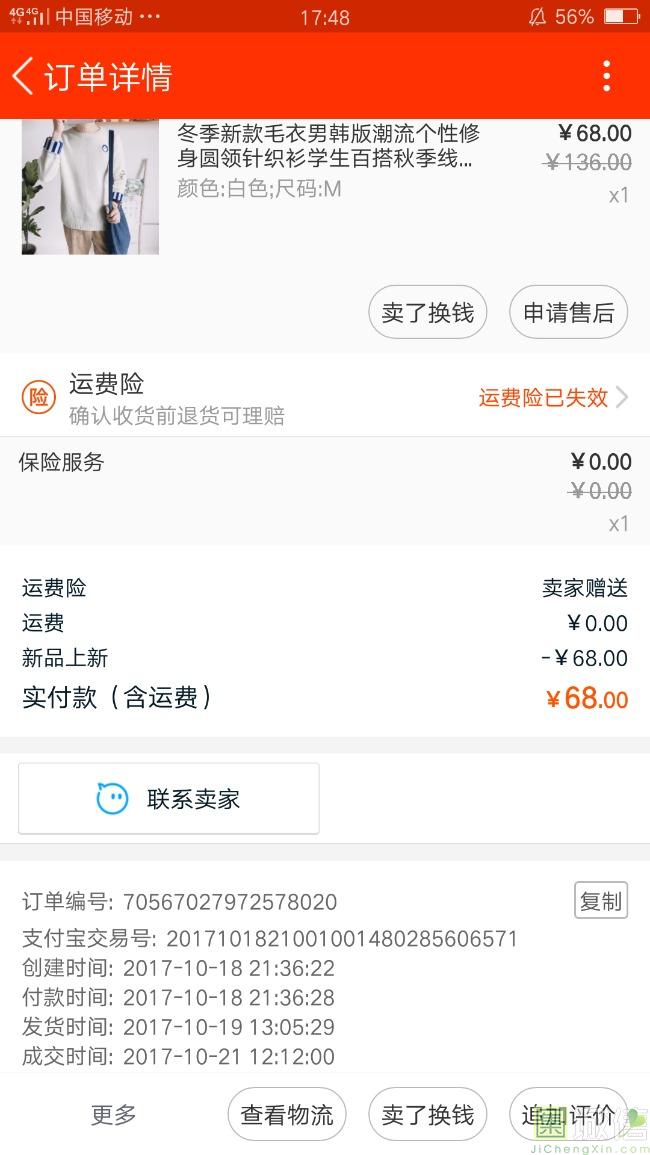Contact the seller with 联系卖家
The width and height of the screenshot is (650, 1155).
(x=169, y=799)
